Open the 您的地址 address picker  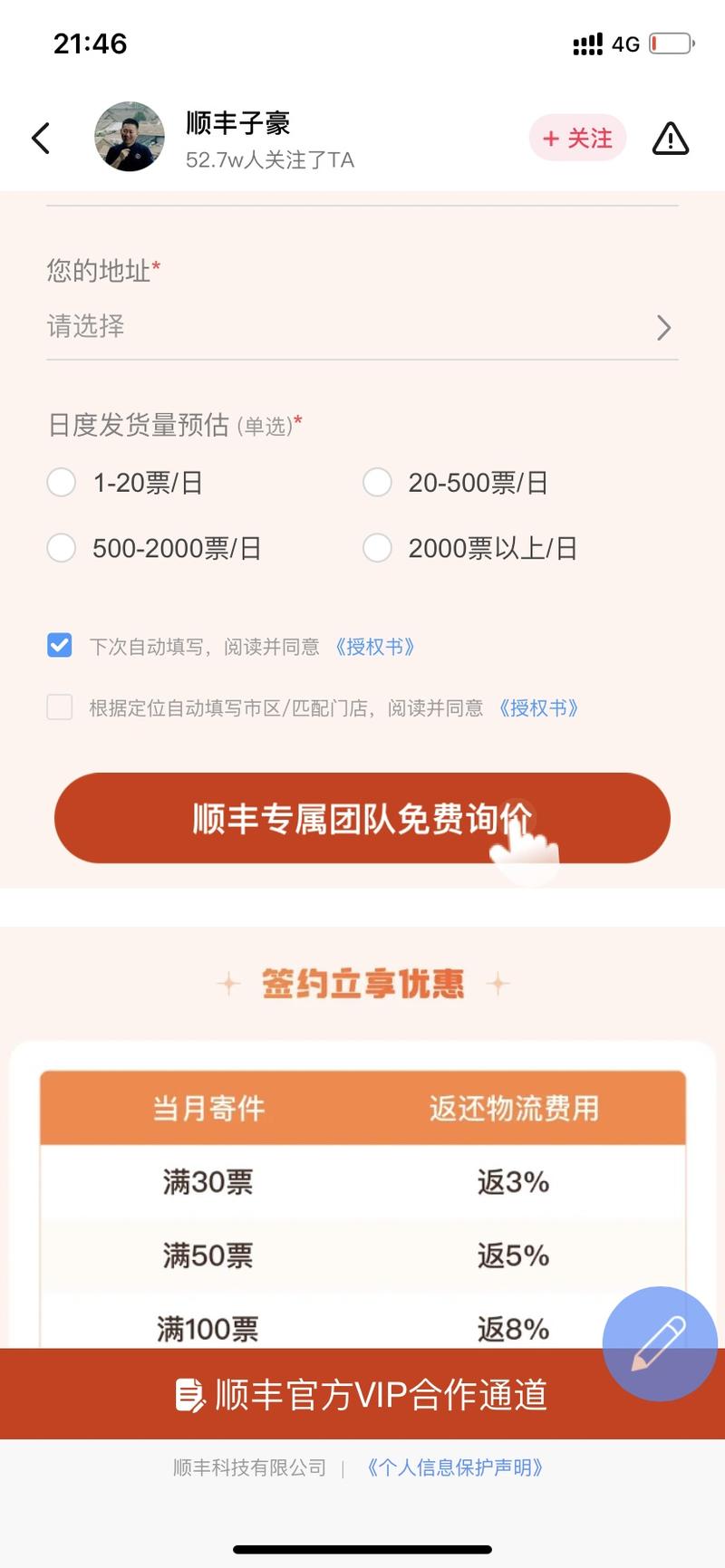(x=362, y=327)
